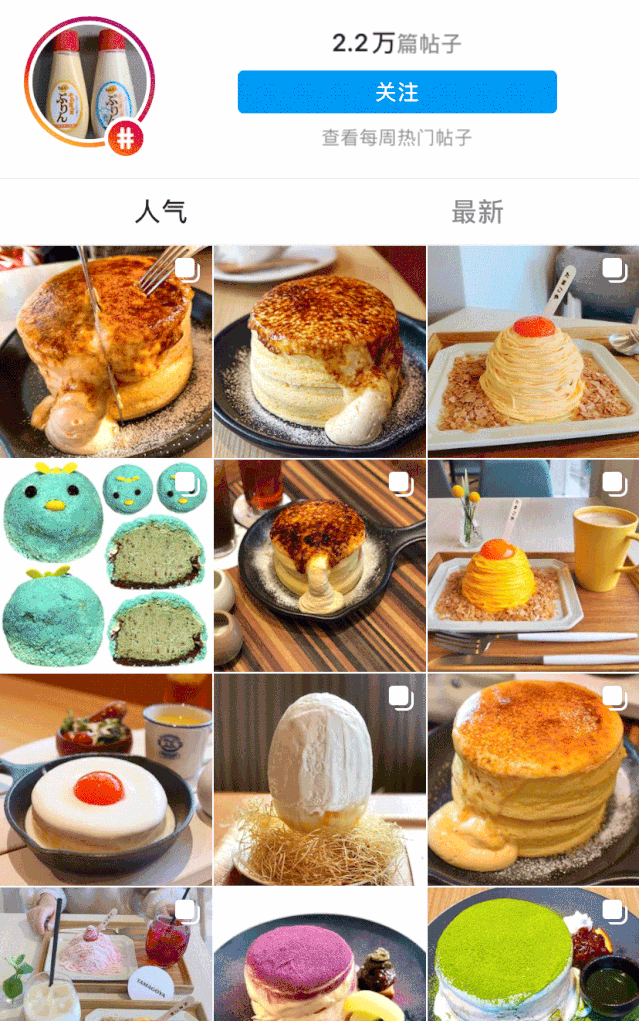639x1021 pixels.
Task: Open the hashtag story profile picture
Action: [x=89, y=83]
